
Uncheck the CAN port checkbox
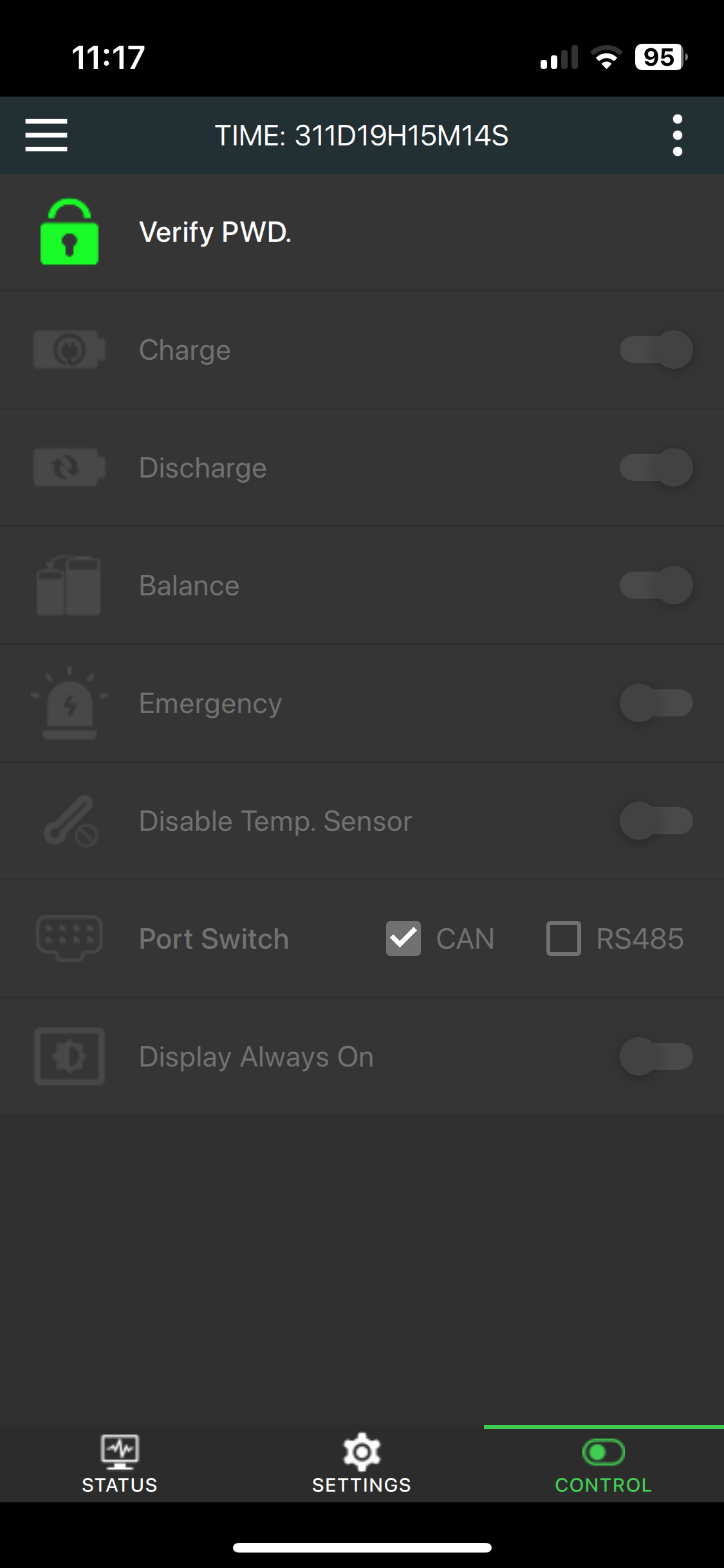[404, 938]
